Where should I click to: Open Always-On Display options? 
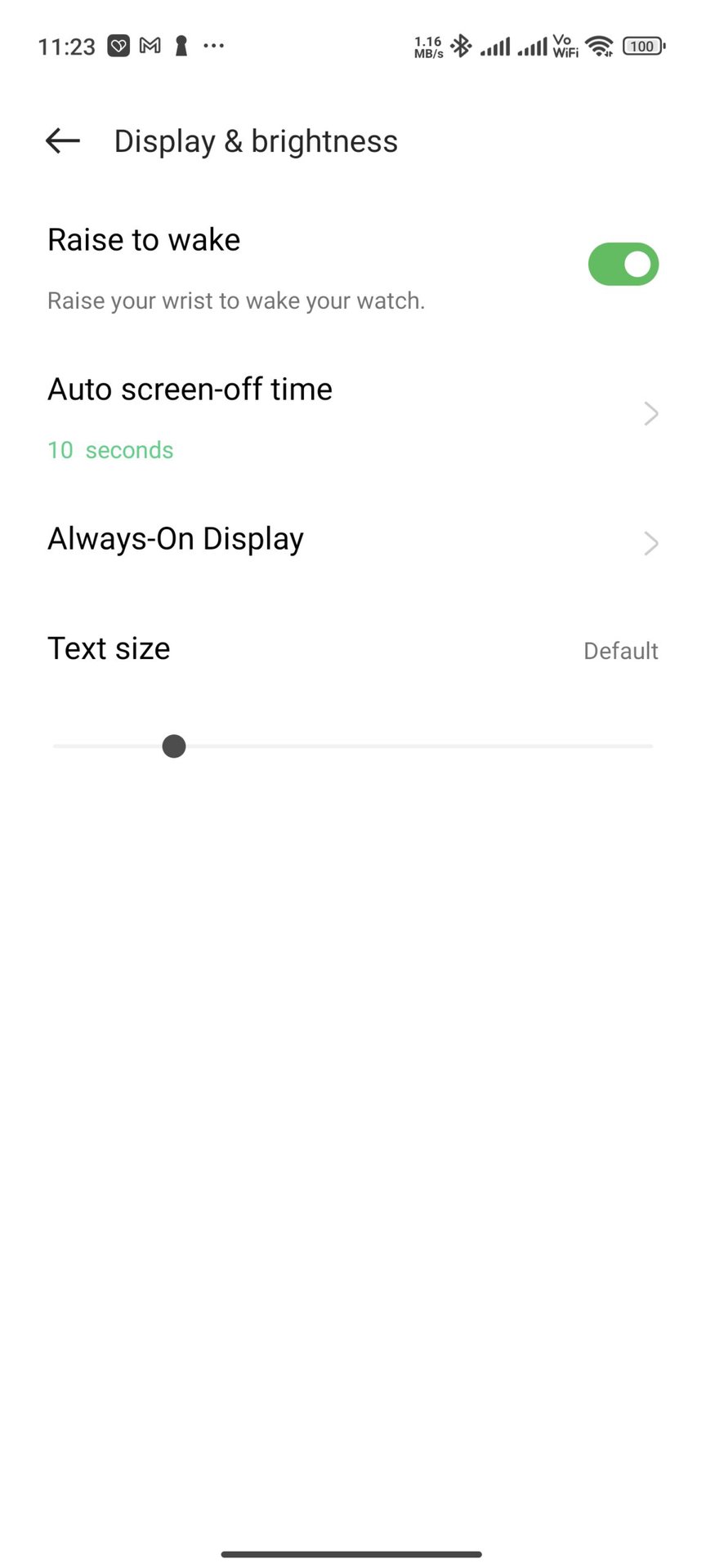click(351, 541)
